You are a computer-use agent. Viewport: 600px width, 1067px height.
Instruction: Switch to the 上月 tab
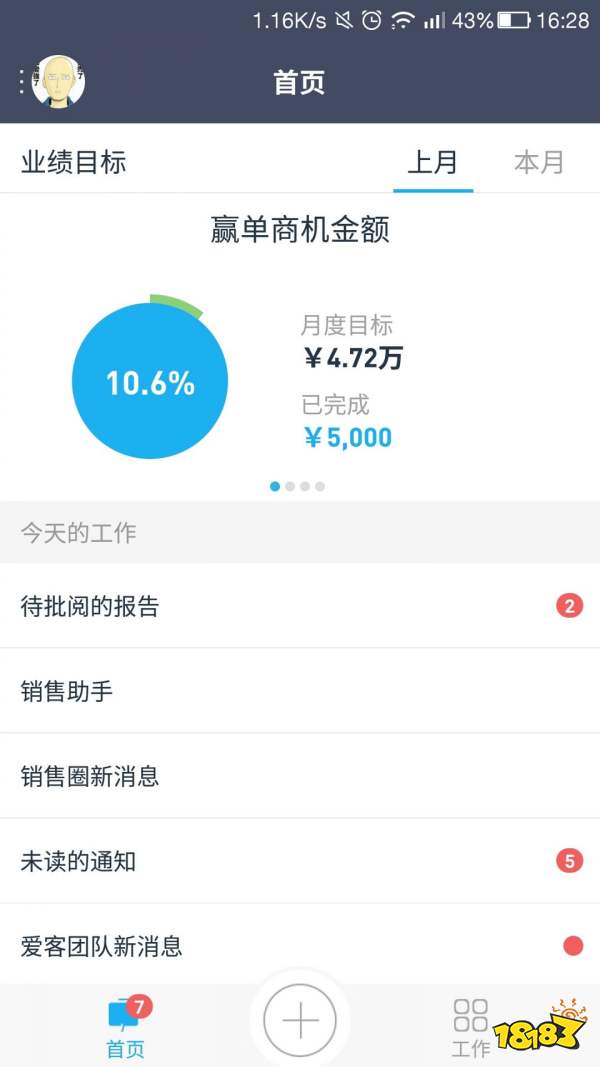[433, 163]
